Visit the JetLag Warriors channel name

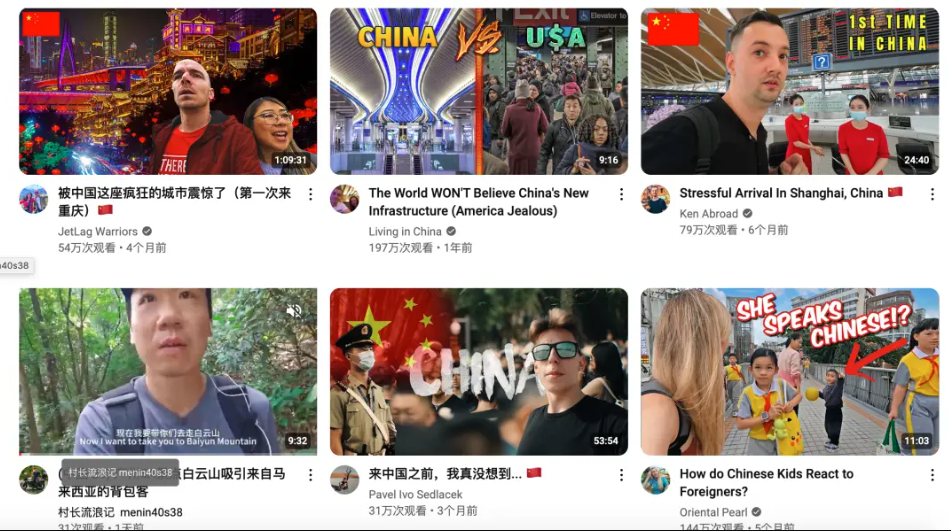(98, 231)
